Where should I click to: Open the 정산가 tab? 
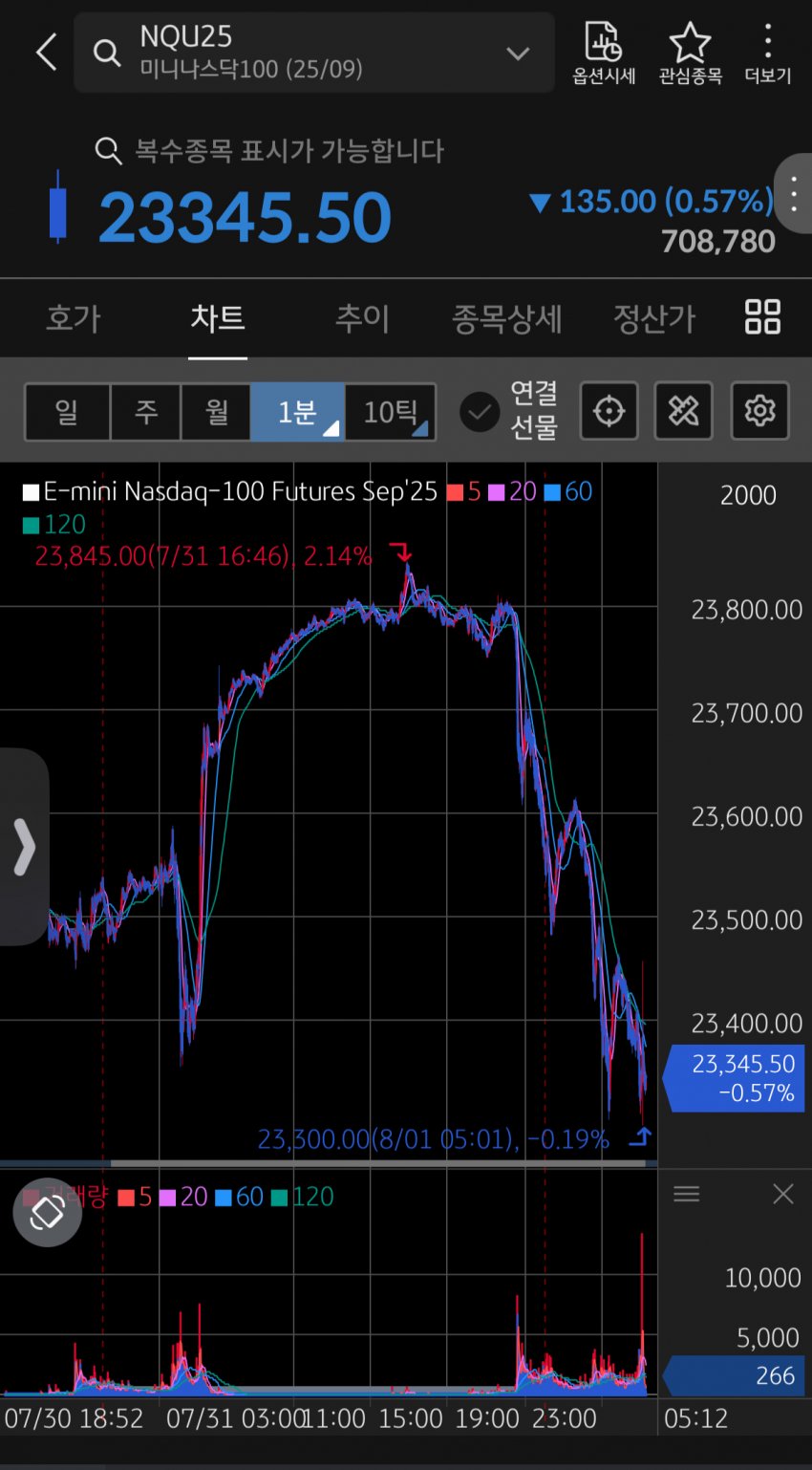tap(654, 318)
